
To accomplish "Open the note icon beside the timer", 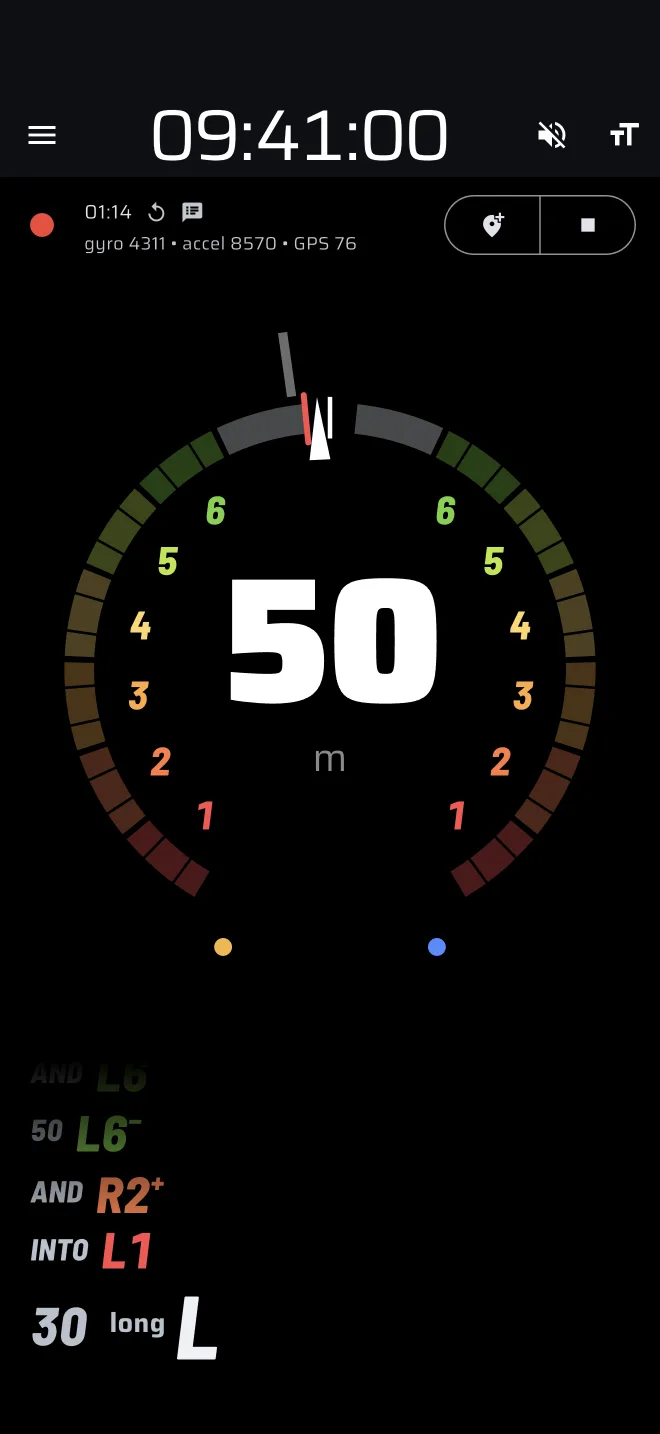I will 192,212.
